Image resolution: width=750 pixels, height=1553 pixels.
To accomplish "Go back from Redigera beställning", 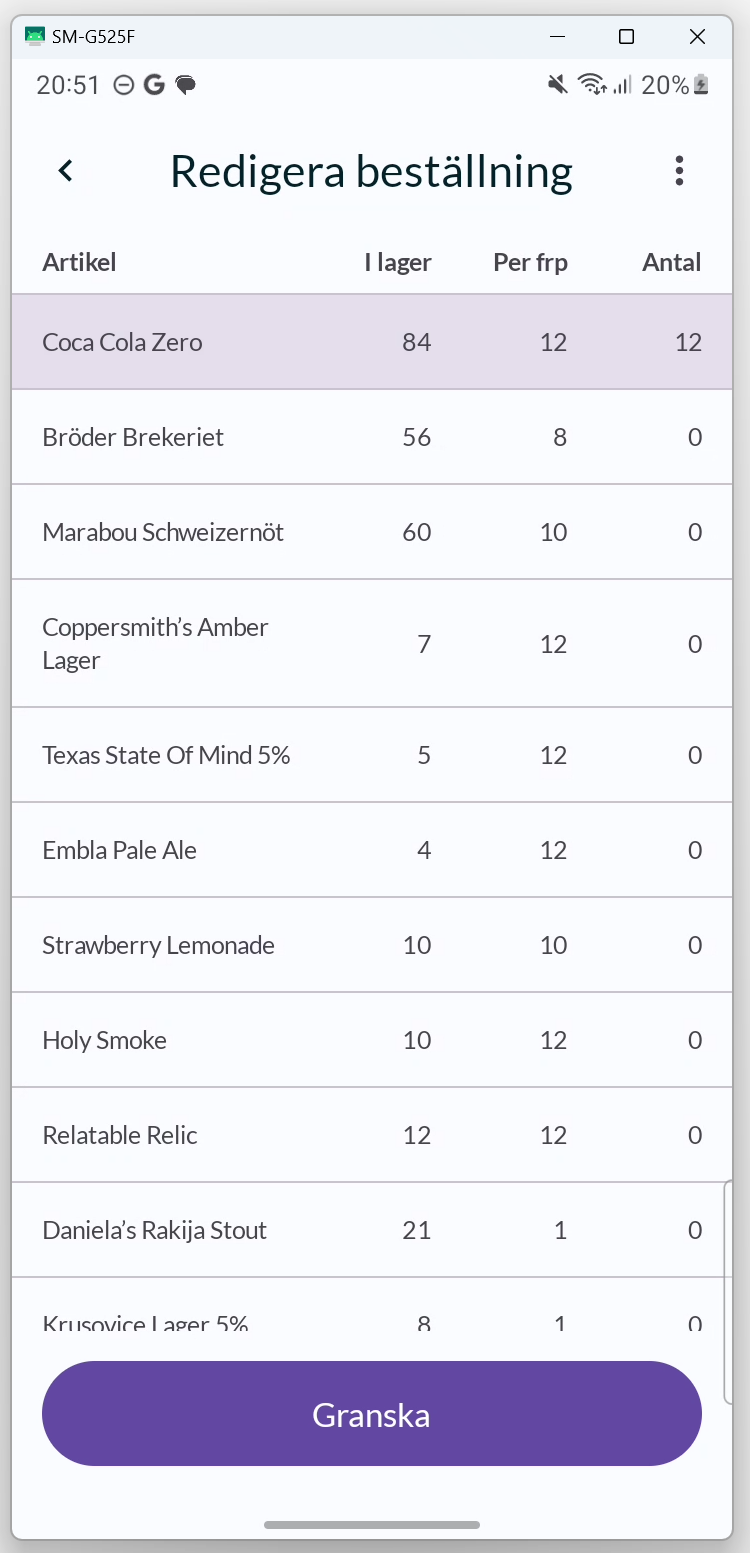I will point(66,171).
